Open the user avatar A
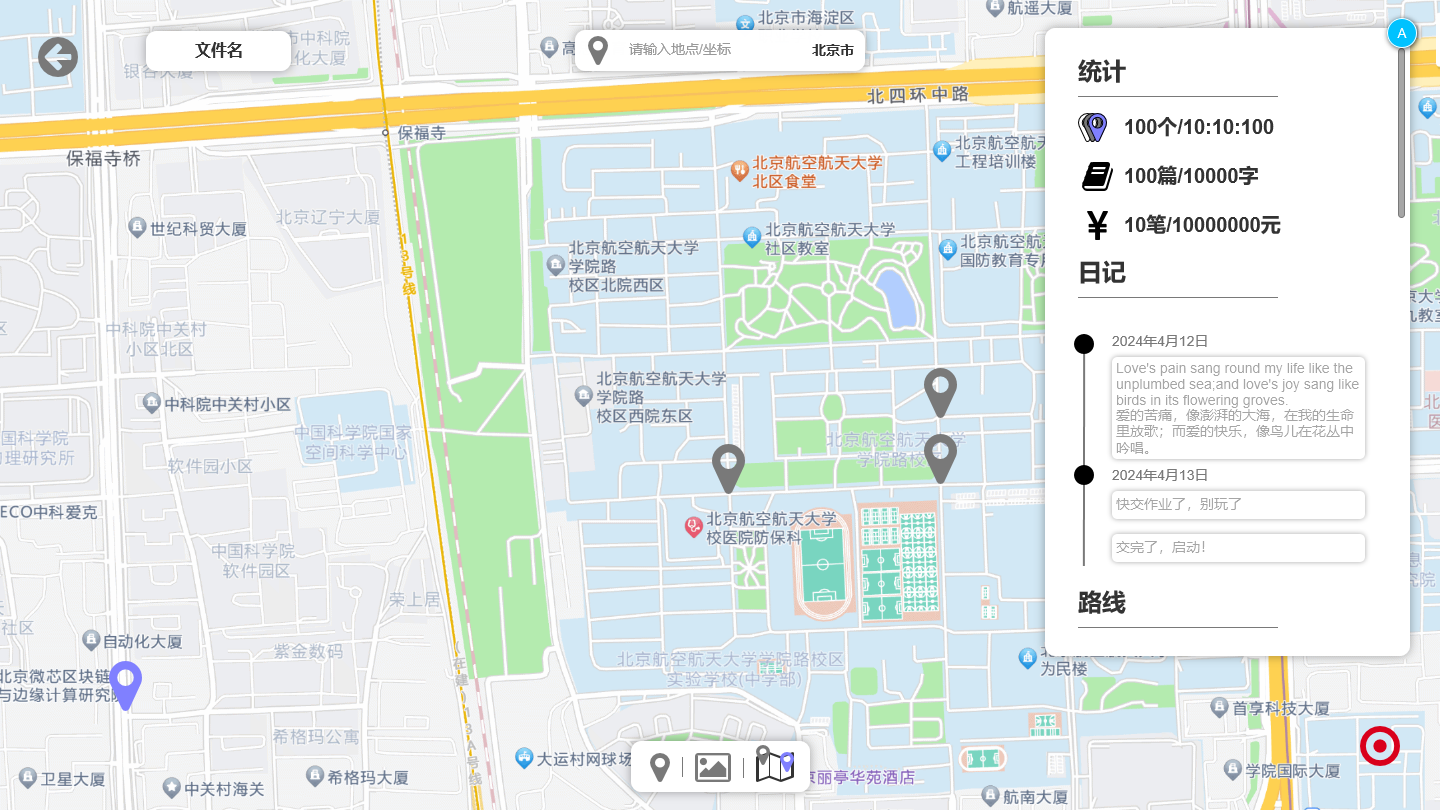Image resolution: width=1440 pixels, height=810 pixels. (1401, 33)
